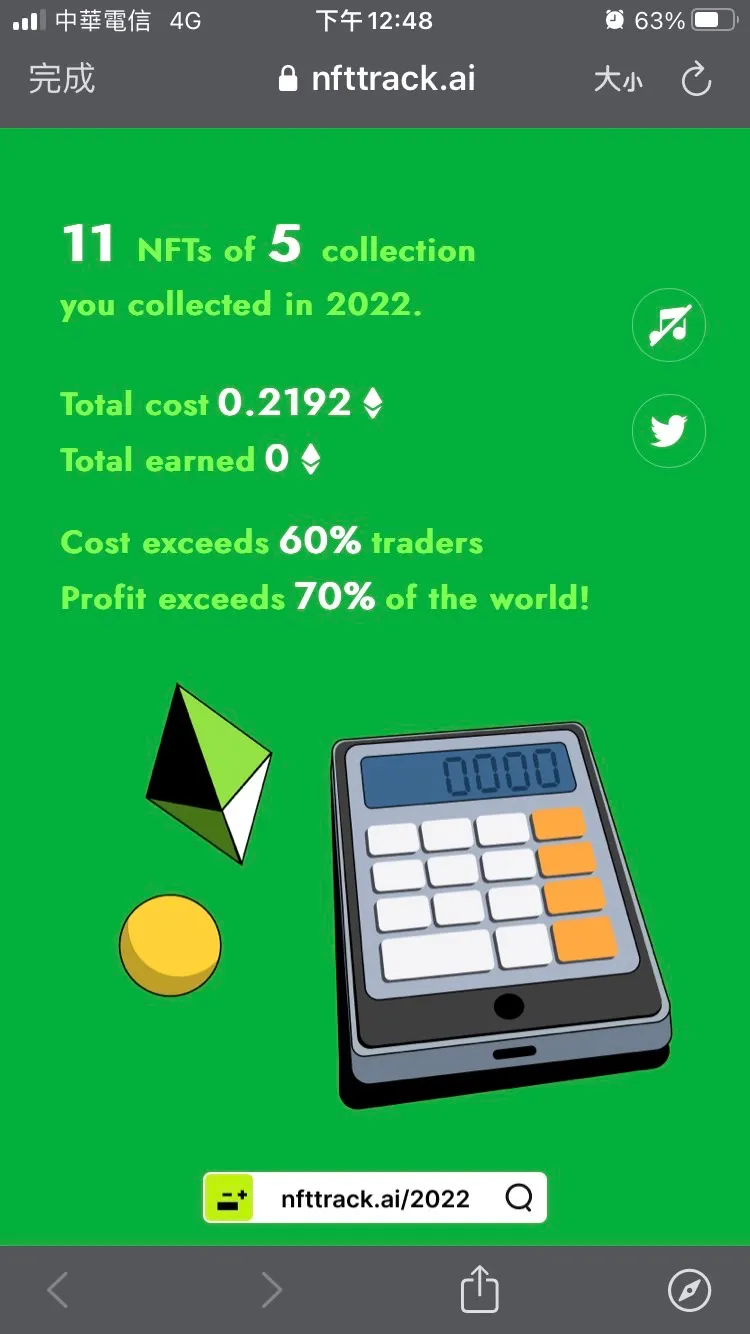Go forward to the next page
Viewport: 750px width, 1334px height.
[271, 1290]
